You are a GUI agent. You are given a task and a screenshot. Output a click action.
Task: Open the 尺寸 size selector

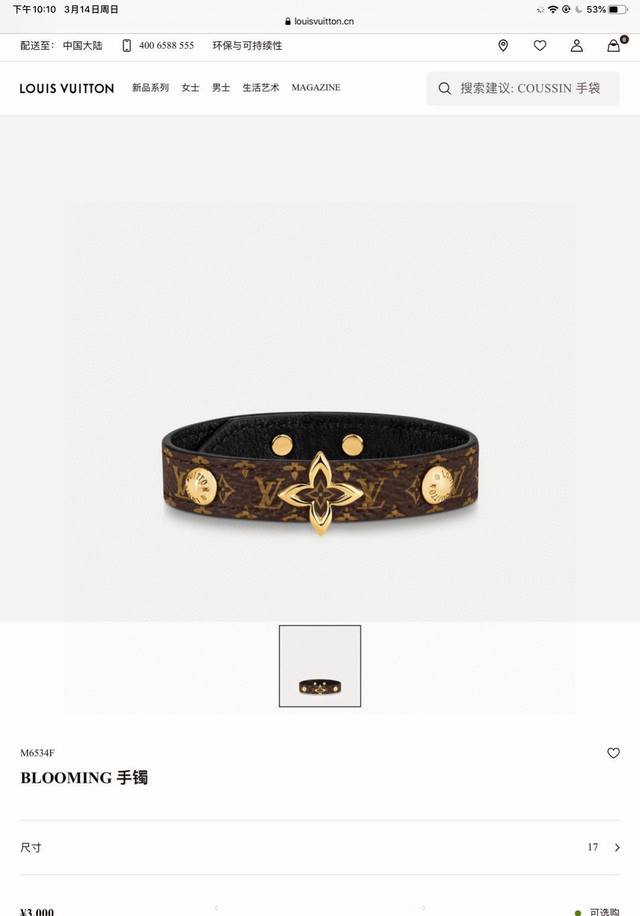click(x=320, y=847)
